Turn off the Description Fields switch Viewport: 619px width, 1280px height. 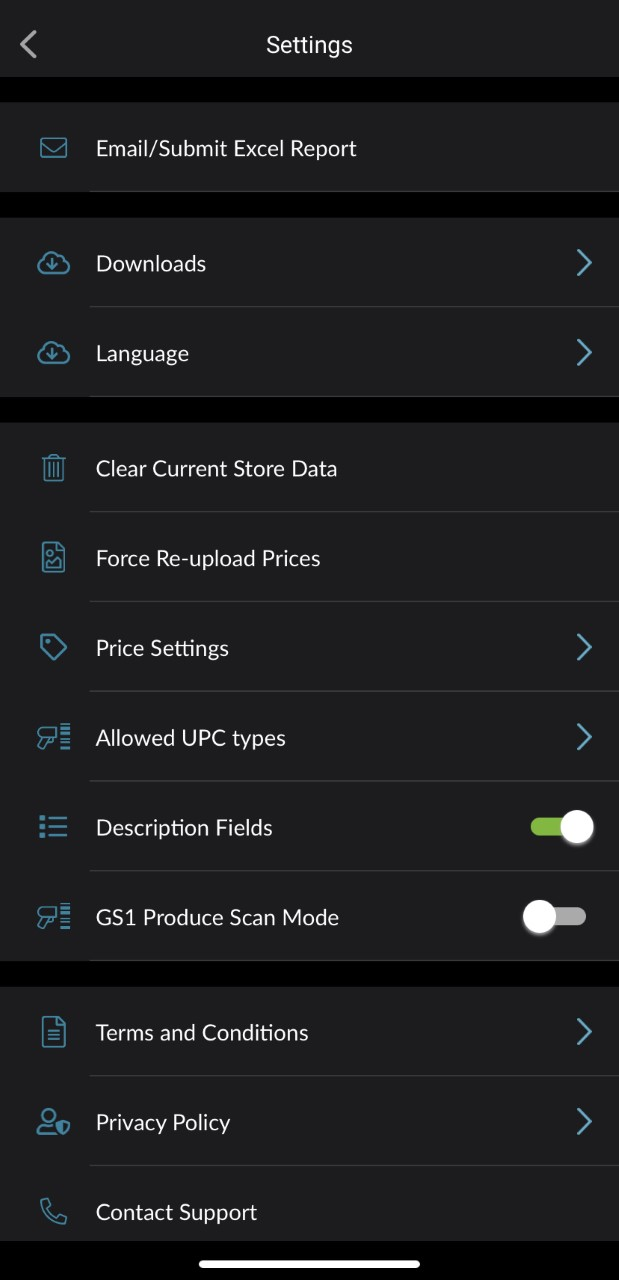point(561,827)
